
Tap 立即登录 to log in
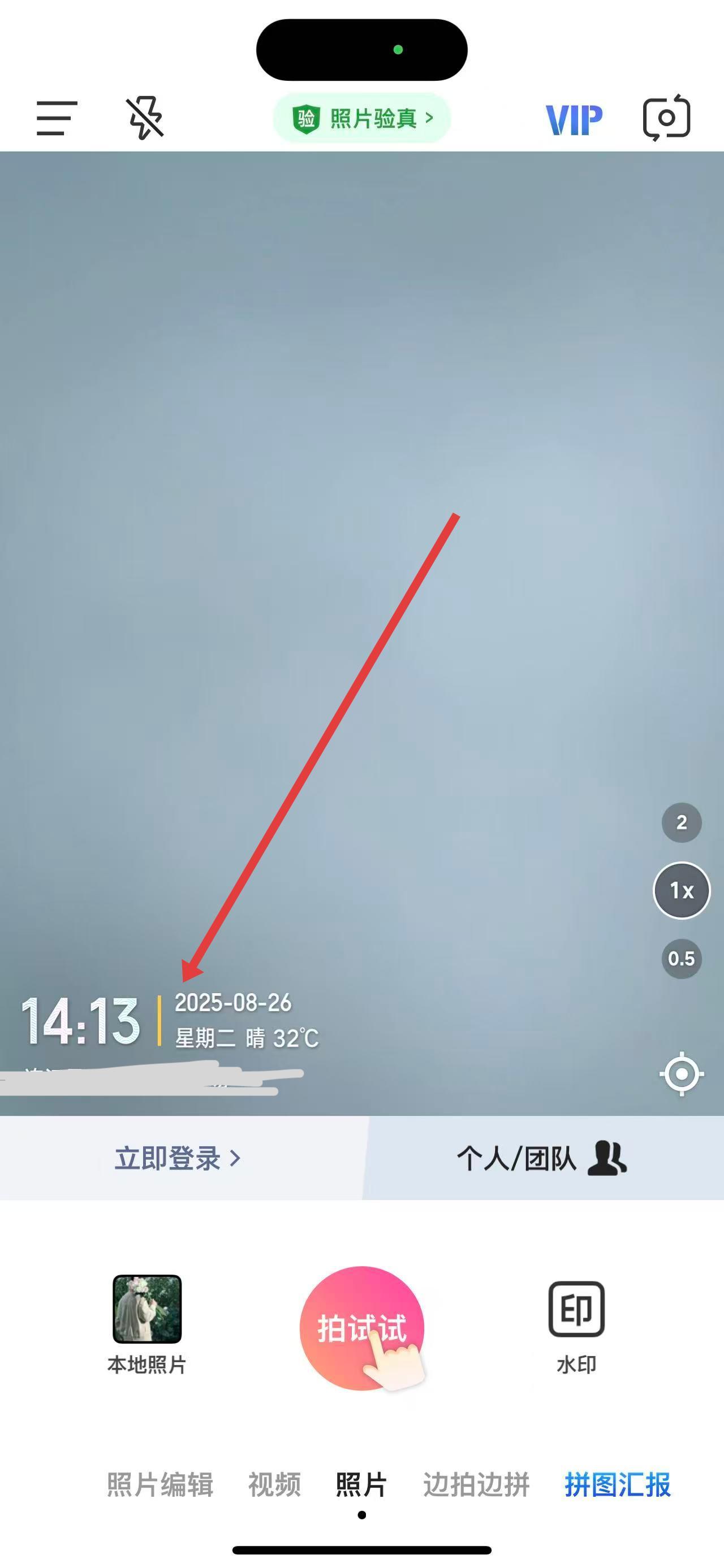click(178, 1158)
